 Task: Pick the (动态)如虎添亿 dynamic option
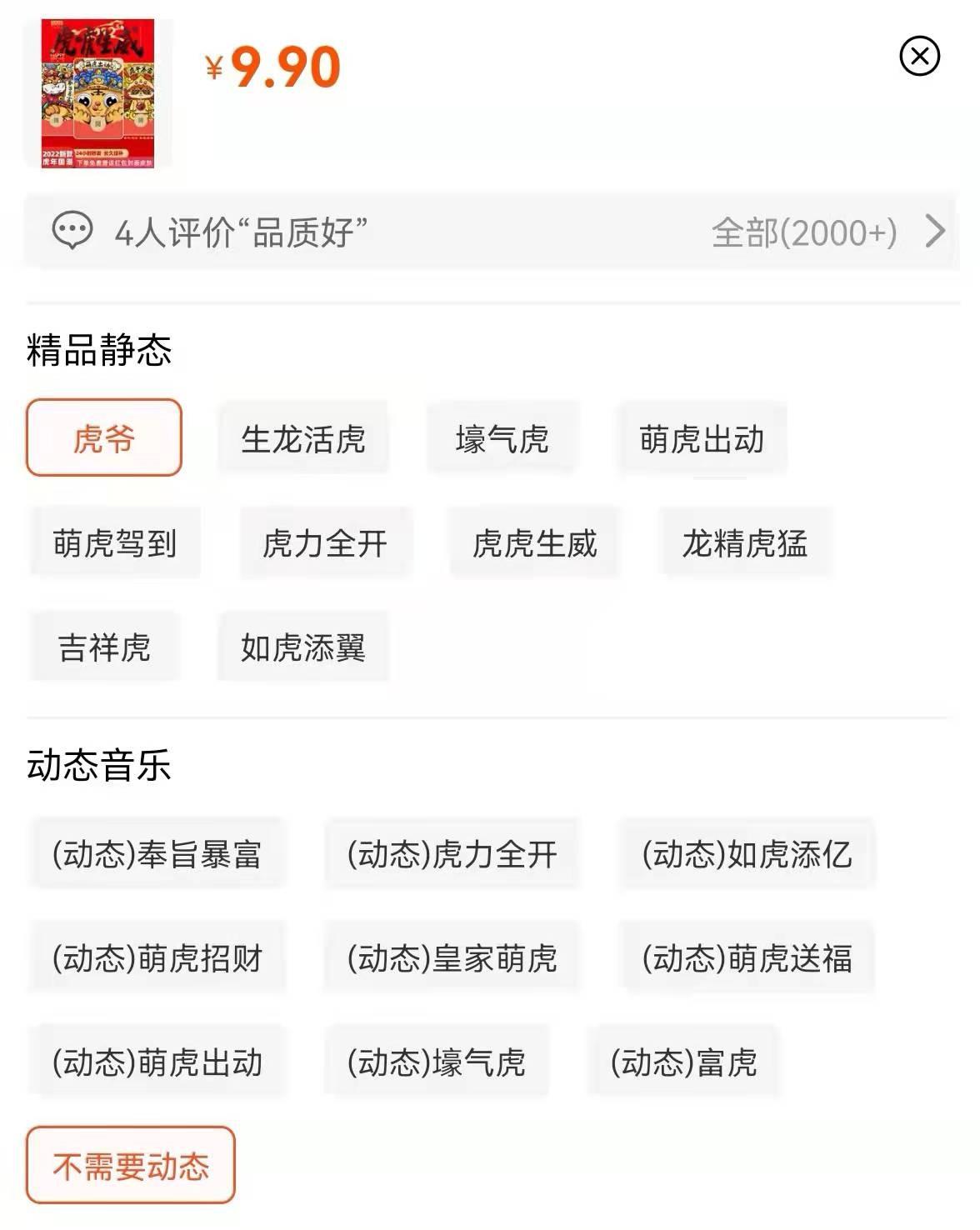tap(746, 853)
